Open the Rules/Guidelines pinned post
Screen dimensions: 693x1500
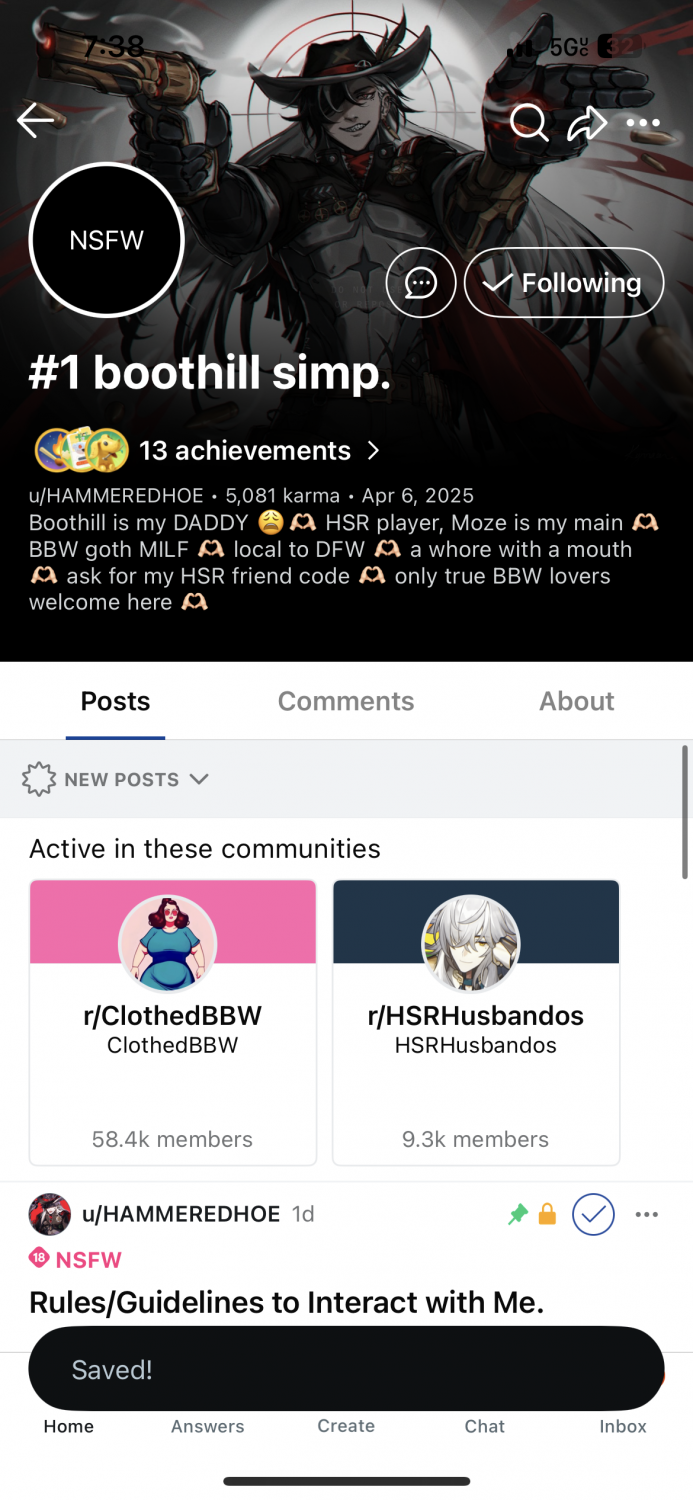[x=286, y=1302]
